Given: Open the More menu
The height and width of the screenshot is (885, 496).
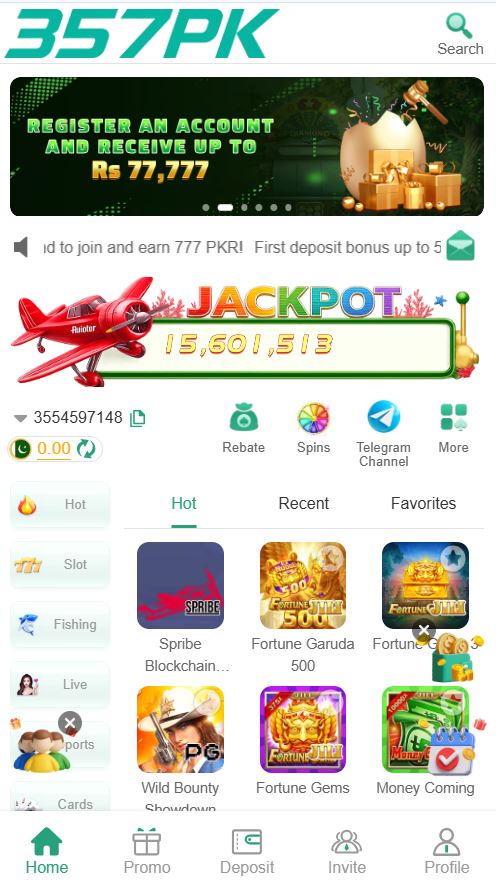Looking at the screenshot, I should [453, 429].
